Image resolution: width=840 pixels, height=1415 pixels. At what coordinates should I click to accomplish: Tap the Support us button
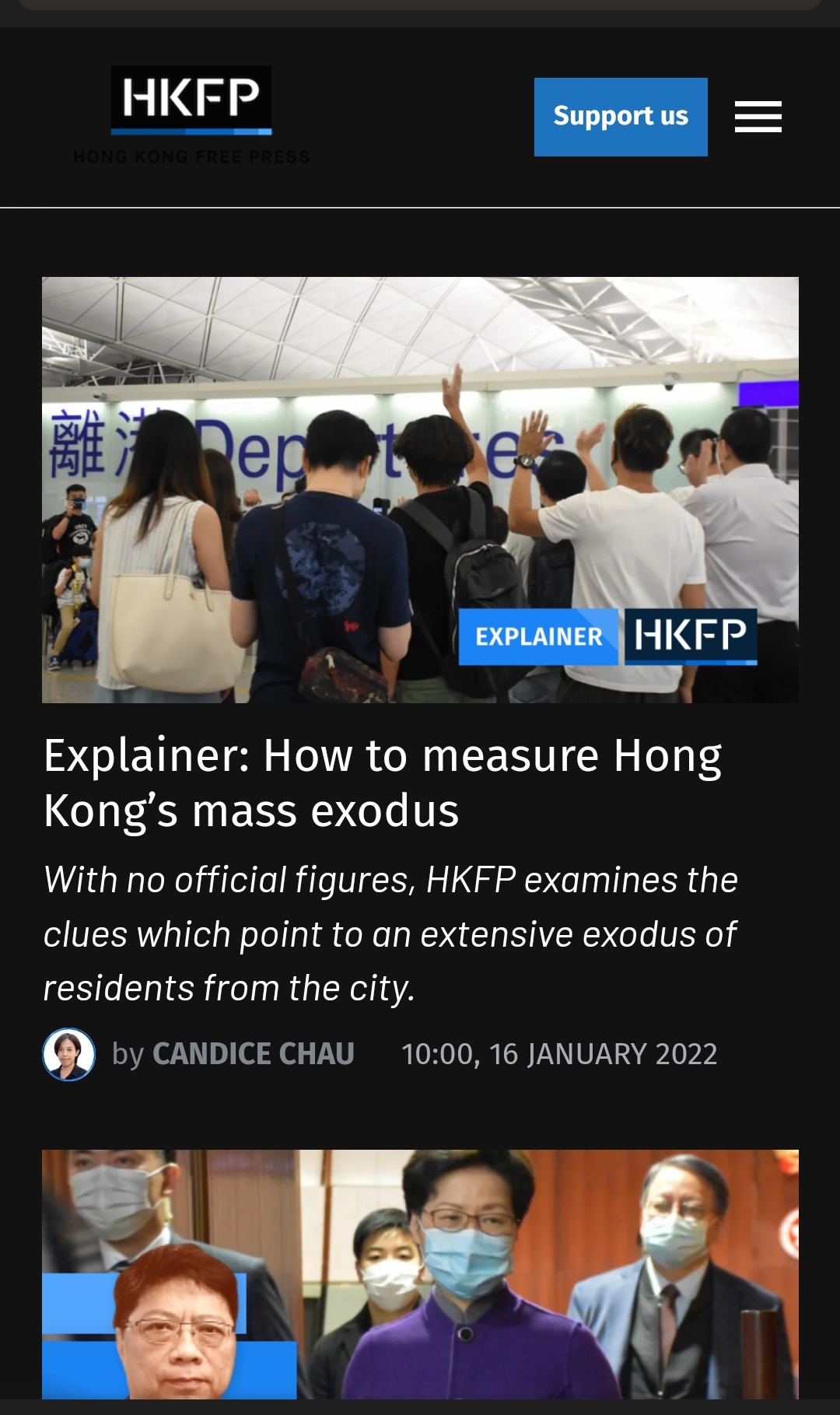point(620,117)
